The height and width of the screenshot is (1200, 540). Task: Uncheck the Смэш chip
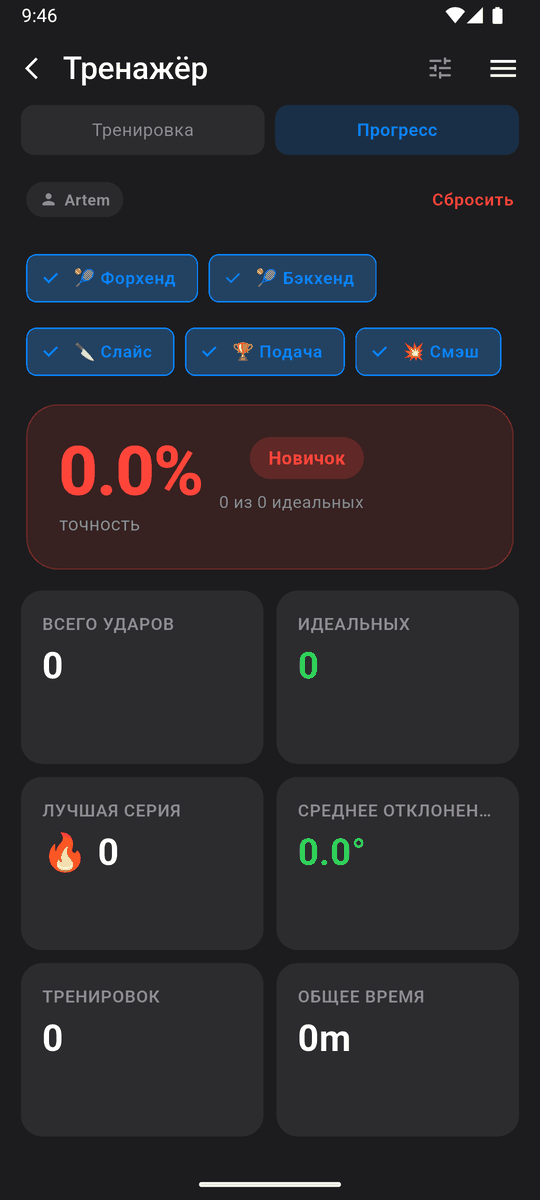(428, 352)
